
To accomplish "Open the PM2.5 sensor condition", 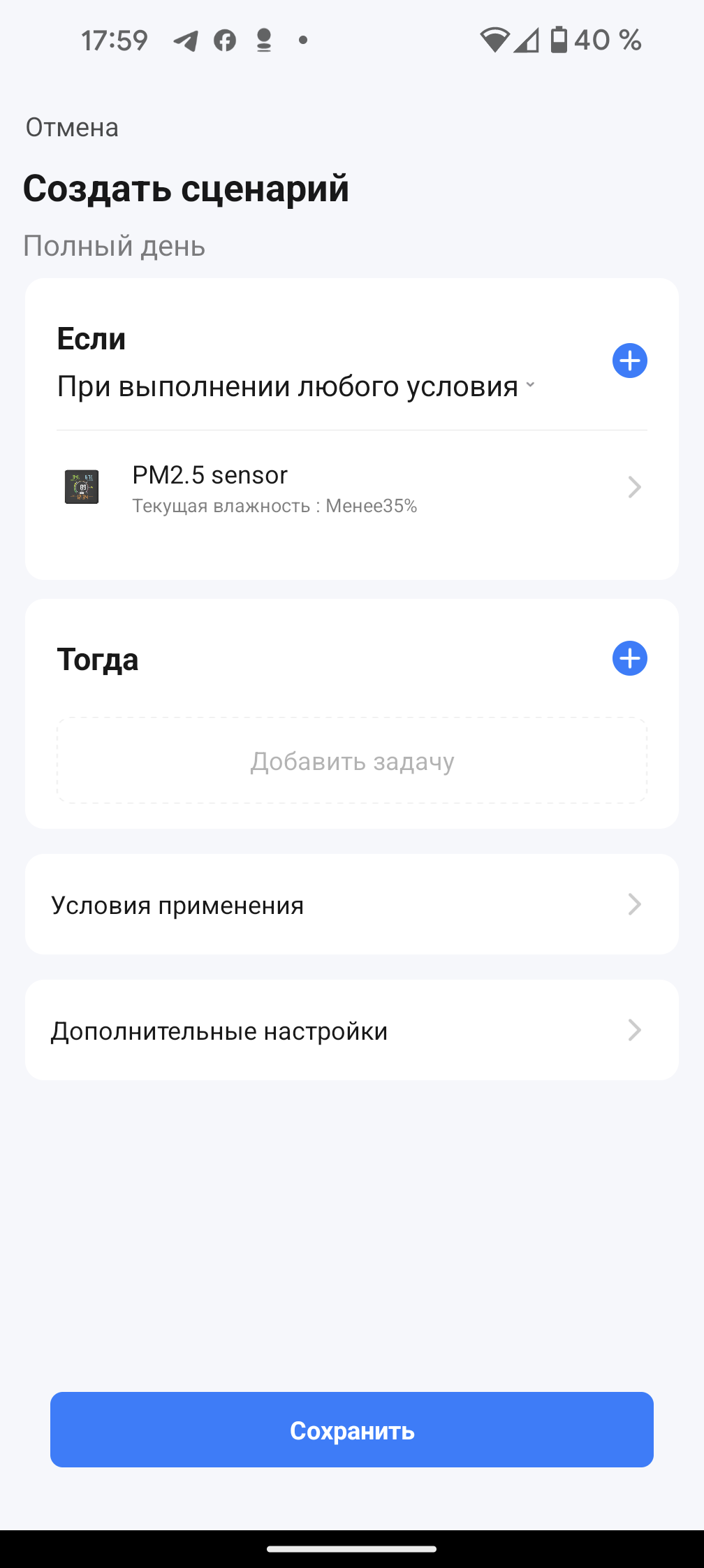I will pos(351,488).
